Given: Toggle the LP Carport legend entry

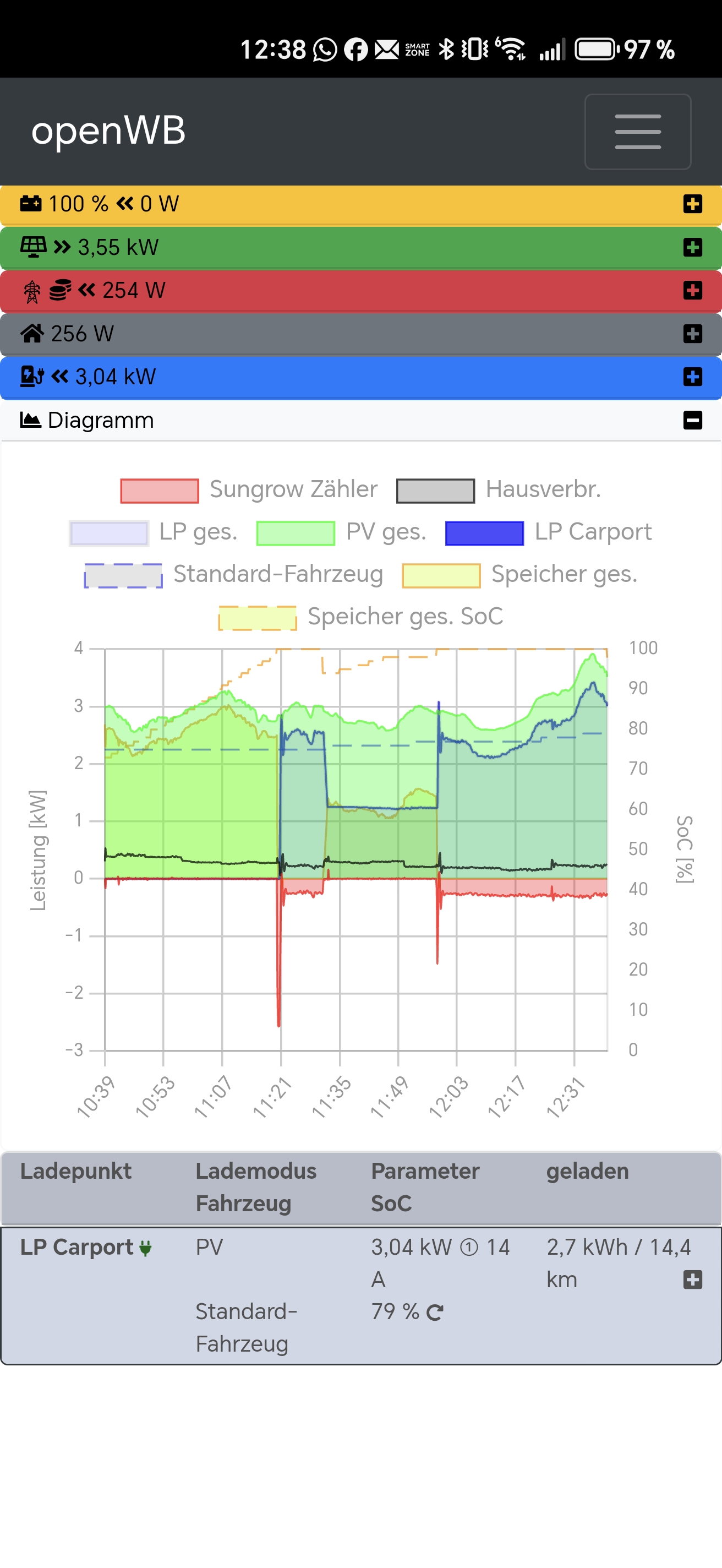Looking at the screenshot, I should pyautogui.click(x=548, y=532).
